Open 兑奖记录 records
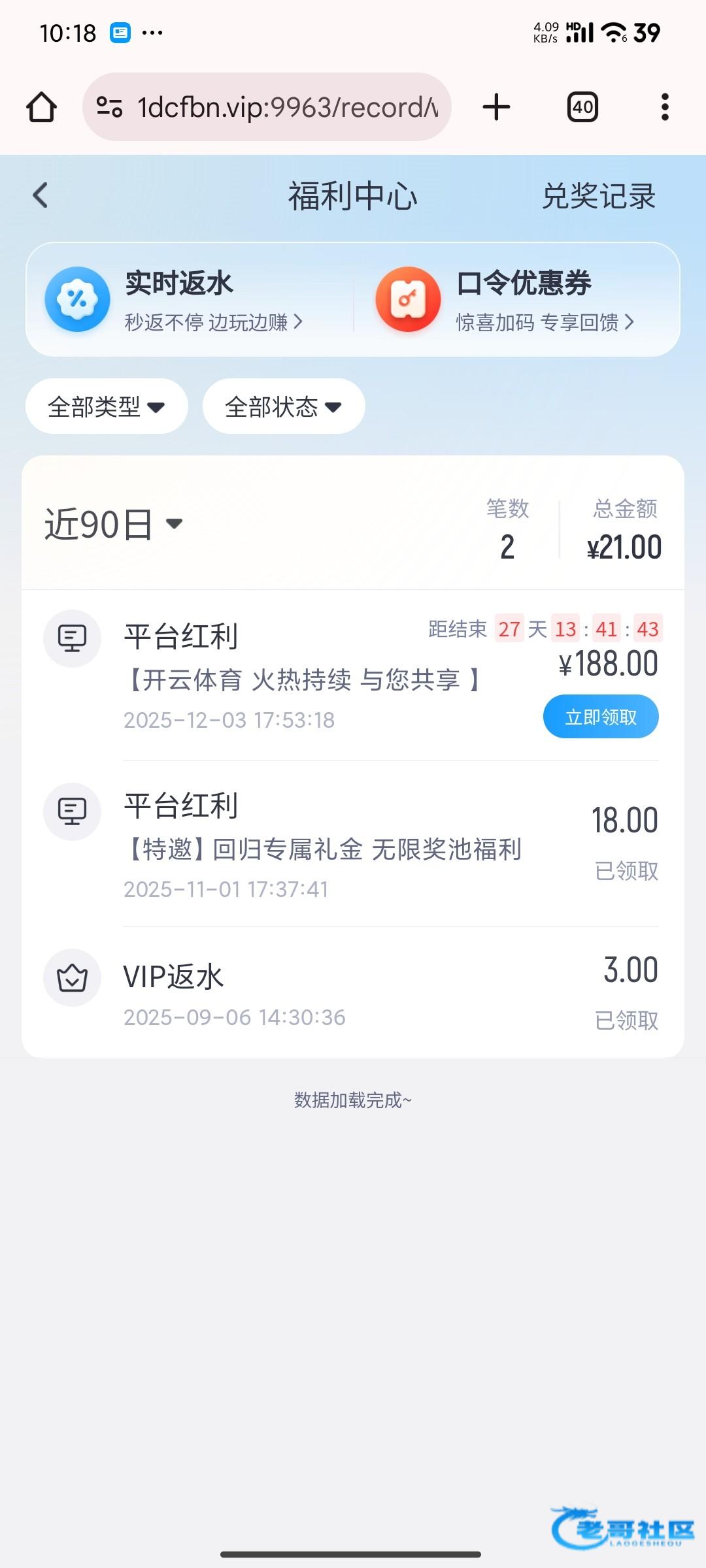The height and width of the screenshot is (1568, 706). point(599,196)
